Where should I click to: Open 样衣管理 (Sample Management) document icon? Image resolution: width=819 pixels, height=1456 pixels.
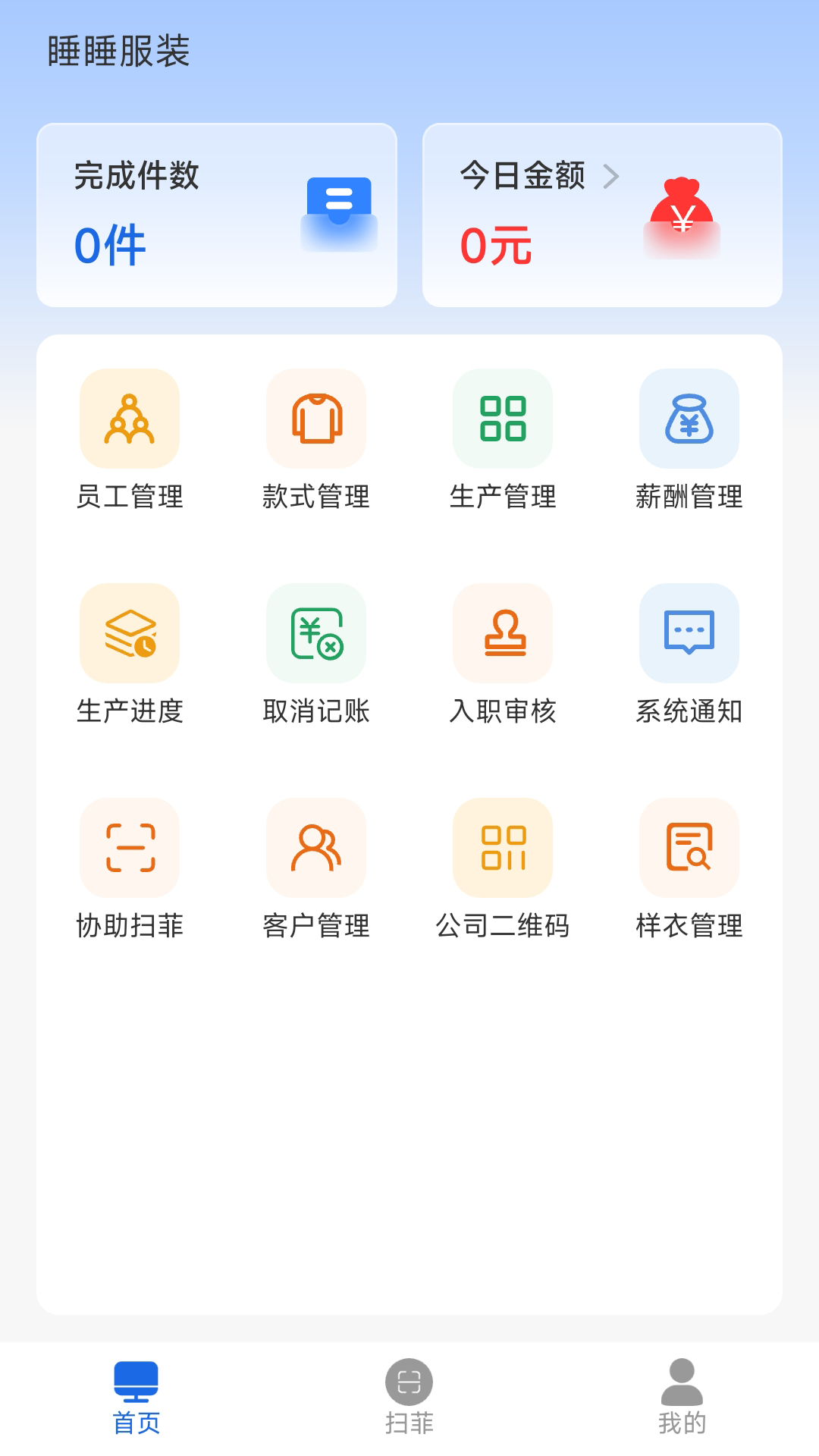(x=689, y=847)
